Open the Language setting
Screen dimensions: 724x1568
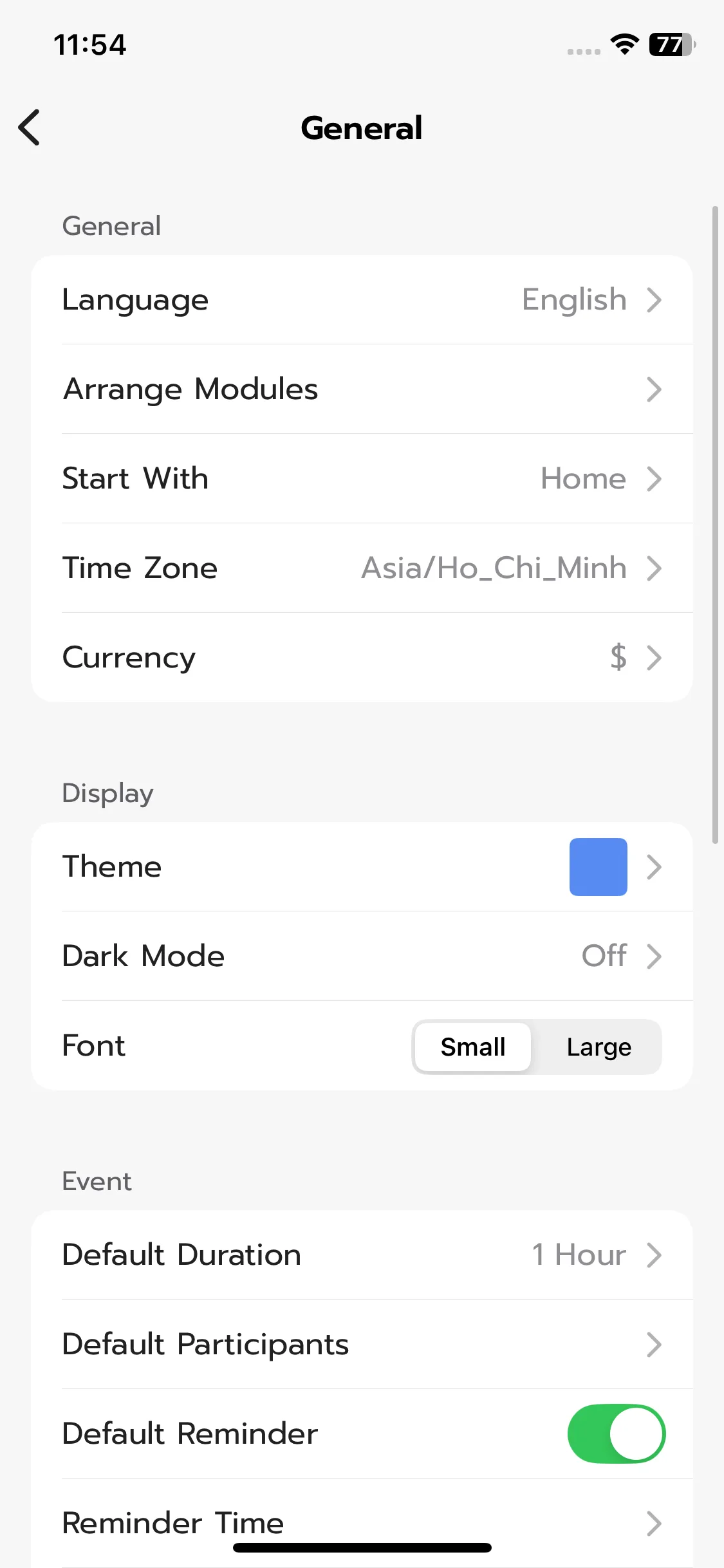point(362,300)
